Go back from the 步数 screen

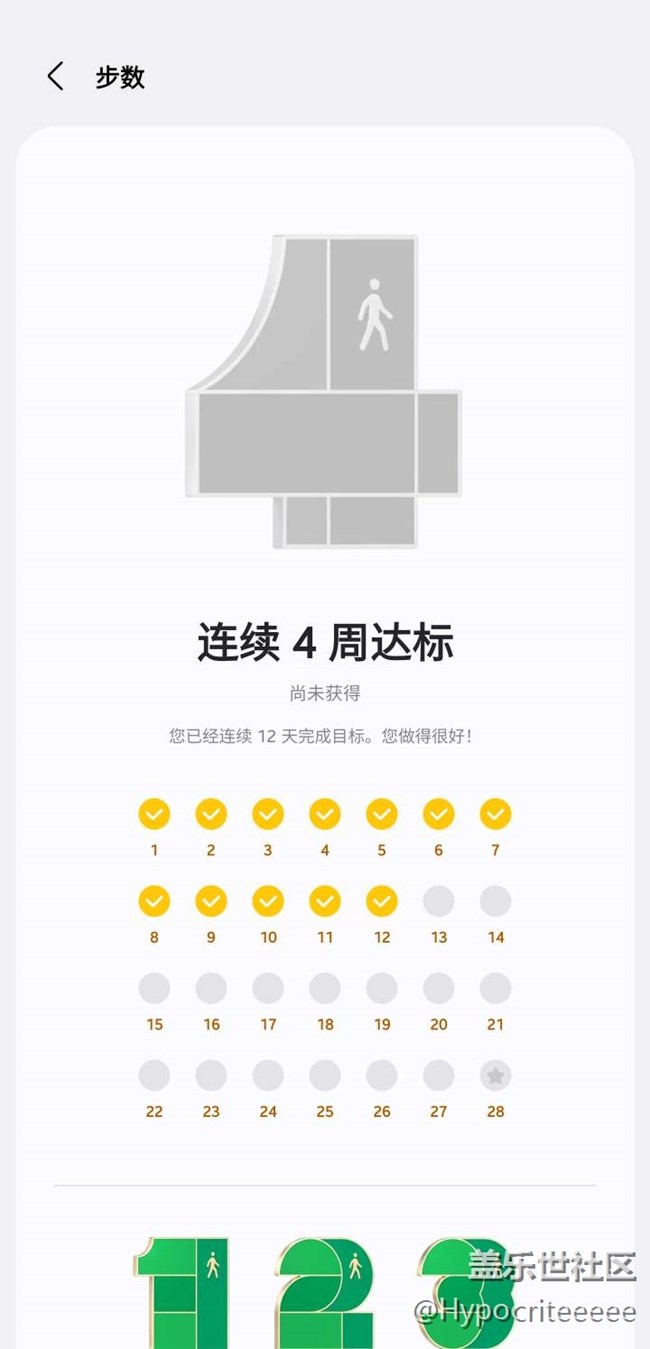click(56, 77)
